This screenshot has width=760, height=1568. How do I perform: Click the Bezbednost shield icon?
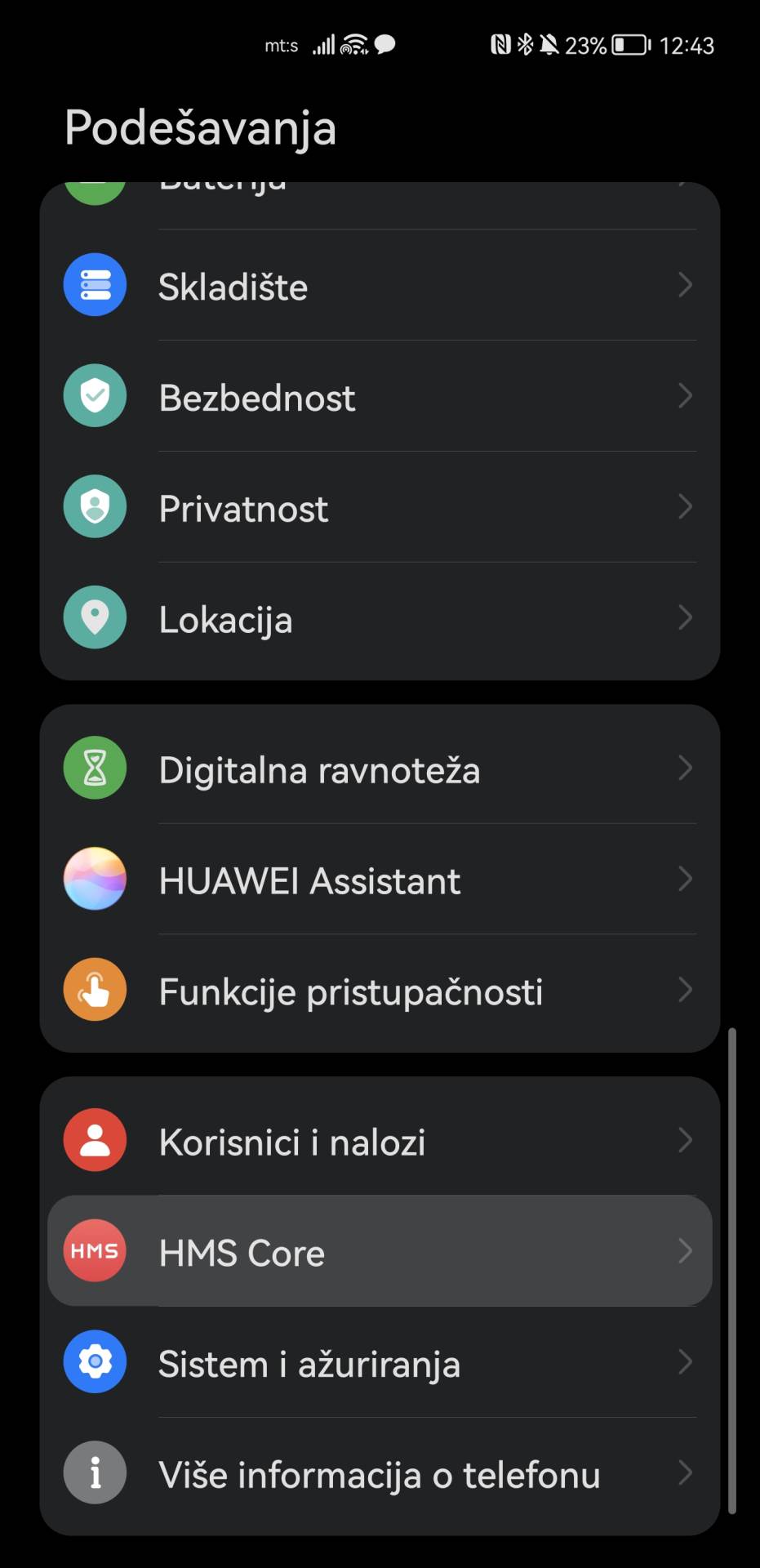click(95, 395)
